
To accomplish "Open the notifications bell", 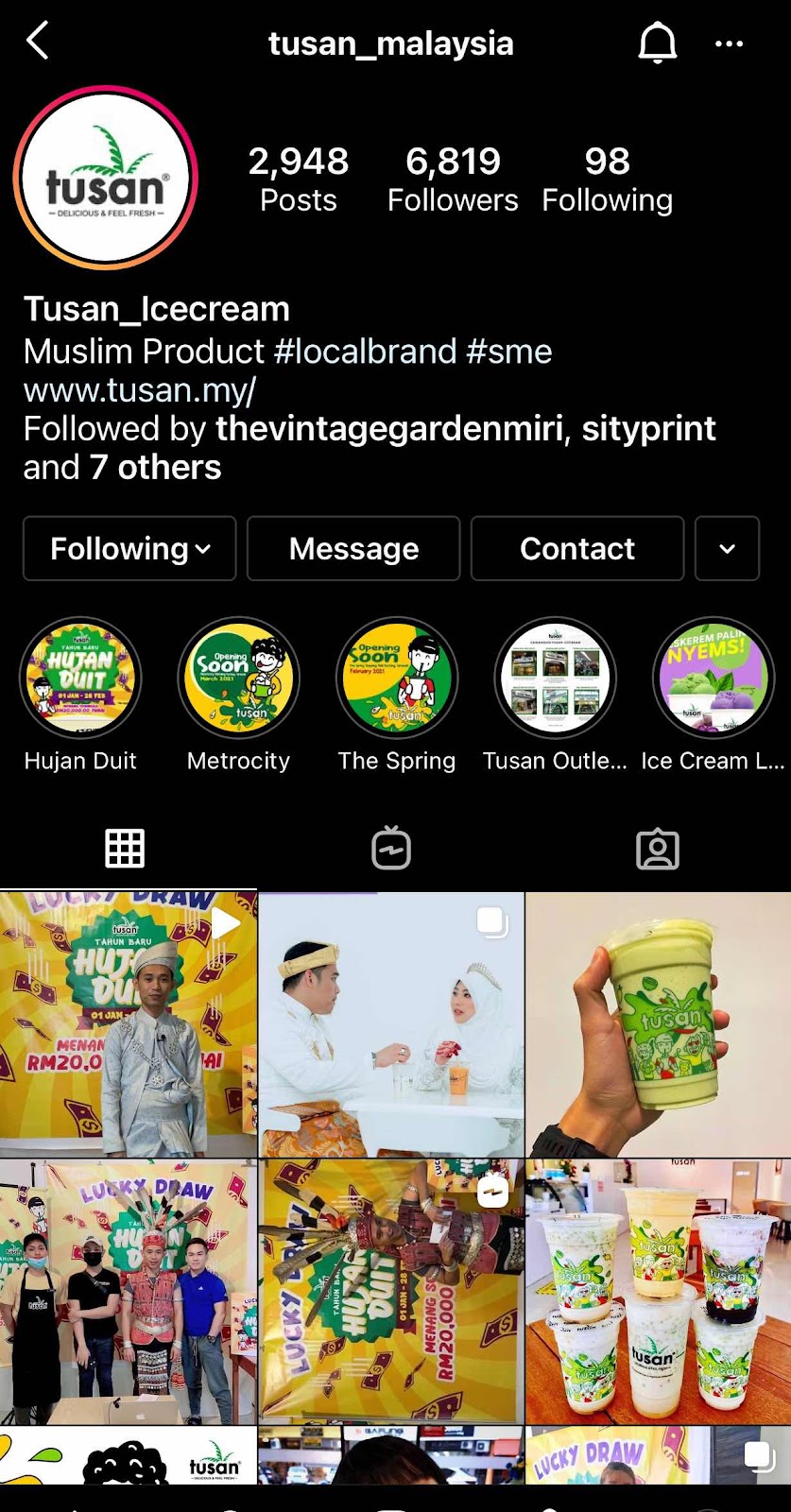I will (657, 43).
